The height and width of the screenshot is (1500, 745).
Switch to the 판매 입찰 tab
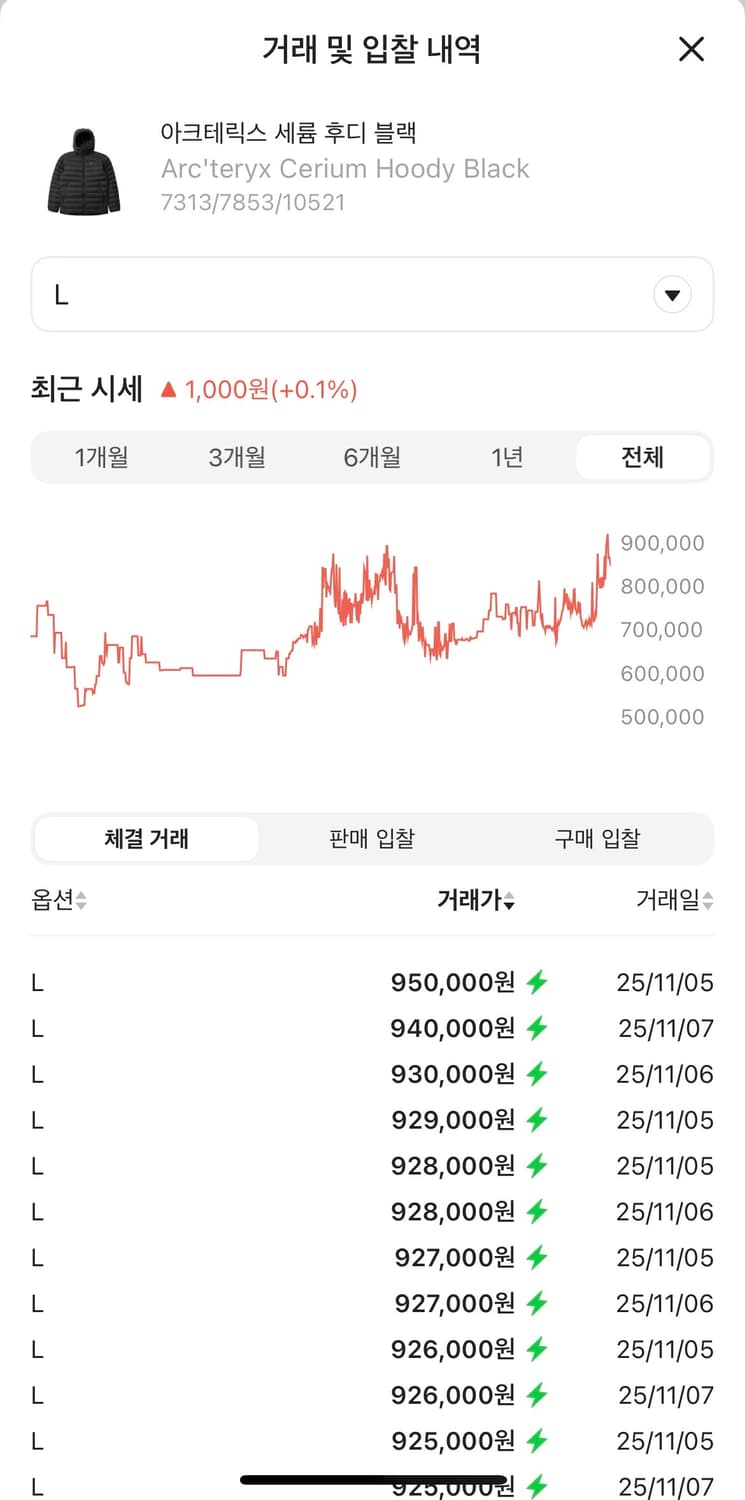pyautogui.click(x=371, y=838)
